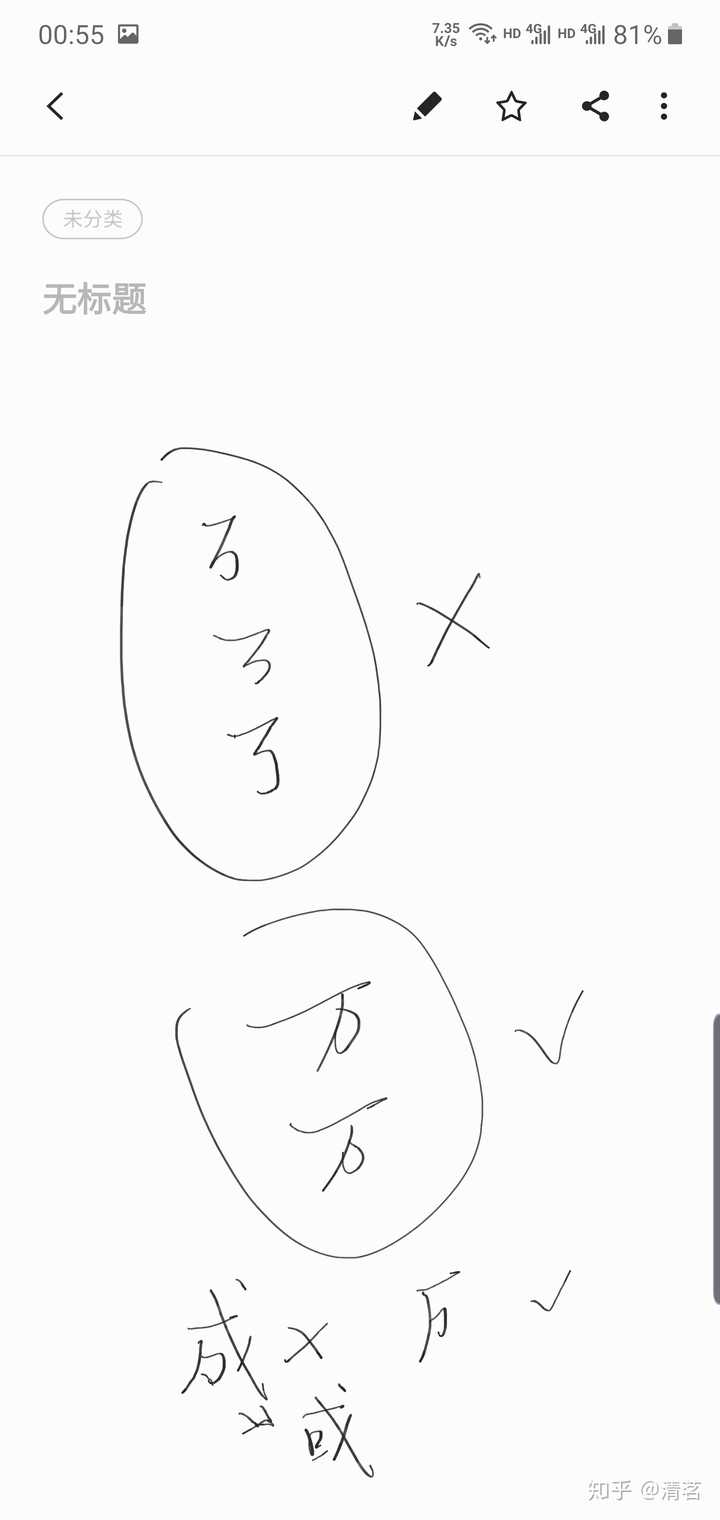Share this note
This screenshot has width=720, height=1520.
coord(596,106)
